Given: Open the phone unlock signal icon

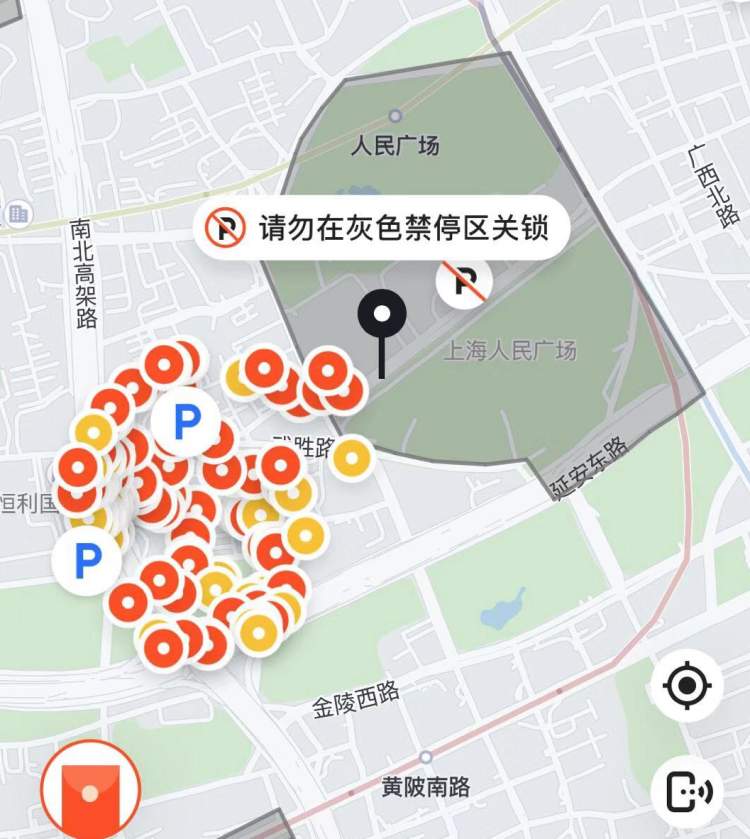Looking at the screenshot, I should point(687,792).
